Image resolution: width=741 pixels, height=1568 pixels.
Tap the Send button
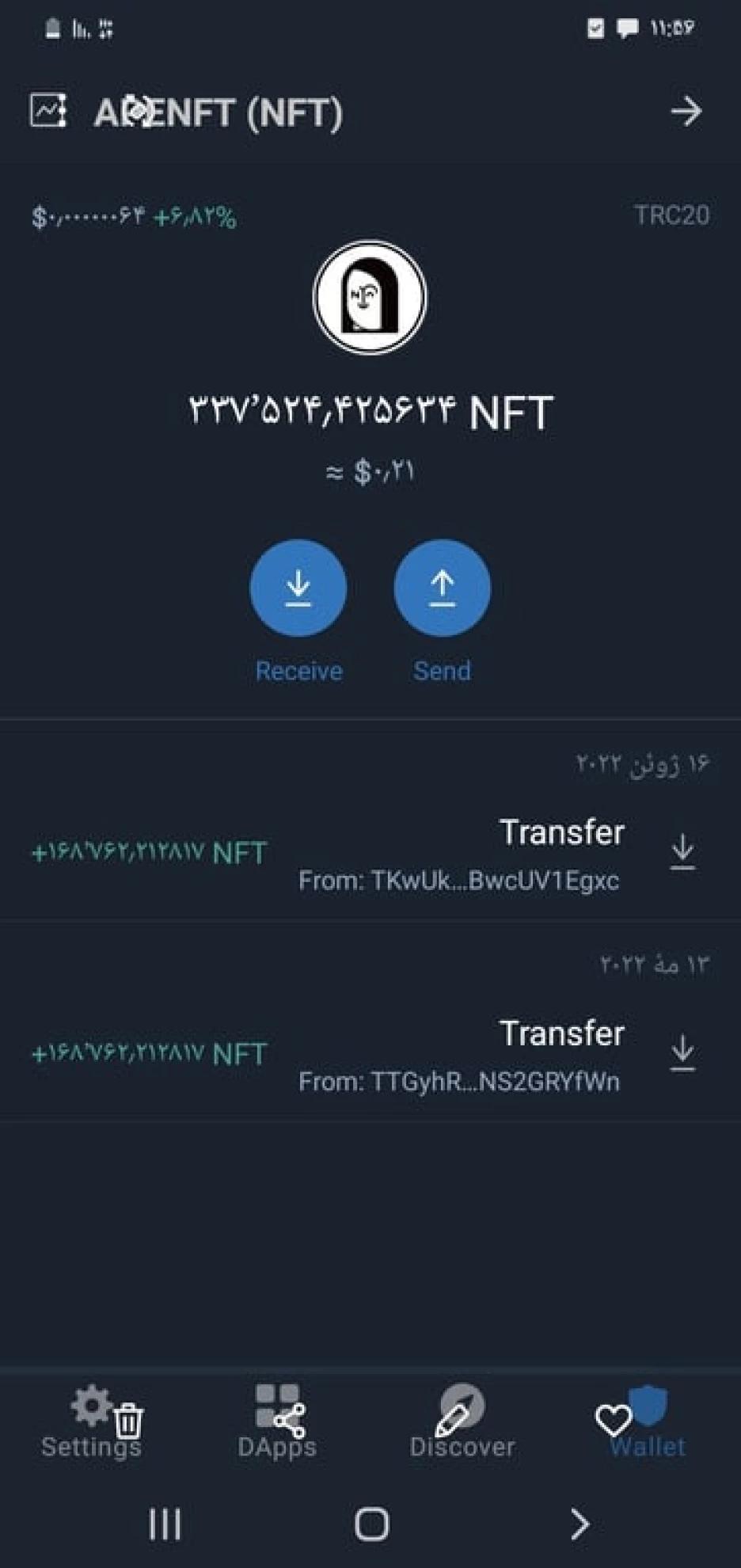442,588
